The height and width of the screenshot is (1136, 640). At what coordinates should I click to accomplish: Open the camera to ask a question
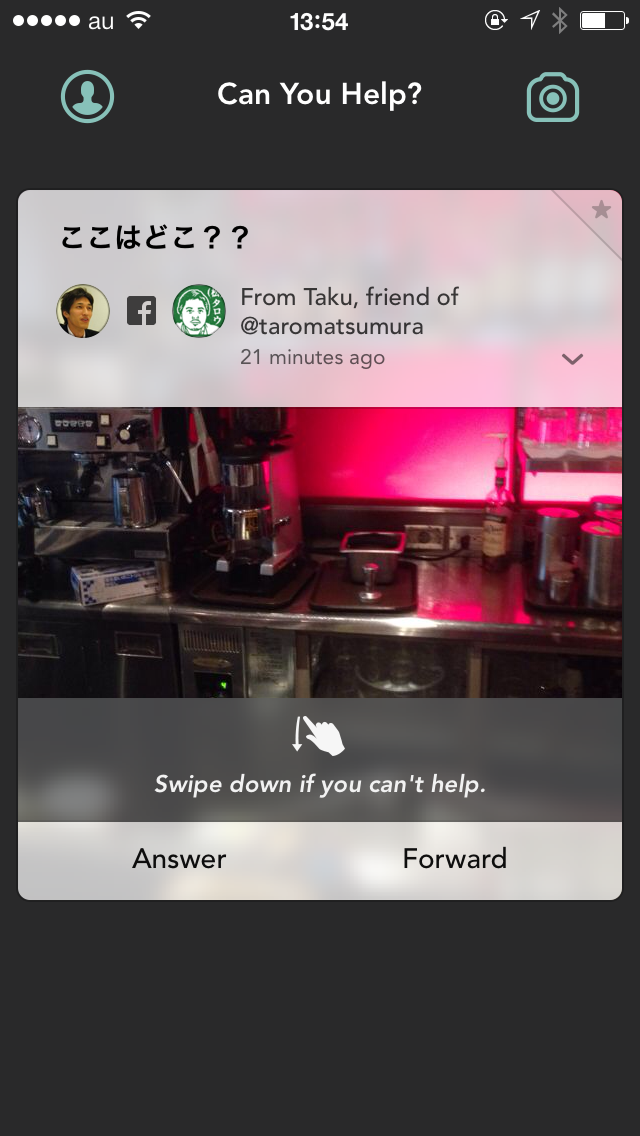tap(553, 96)
